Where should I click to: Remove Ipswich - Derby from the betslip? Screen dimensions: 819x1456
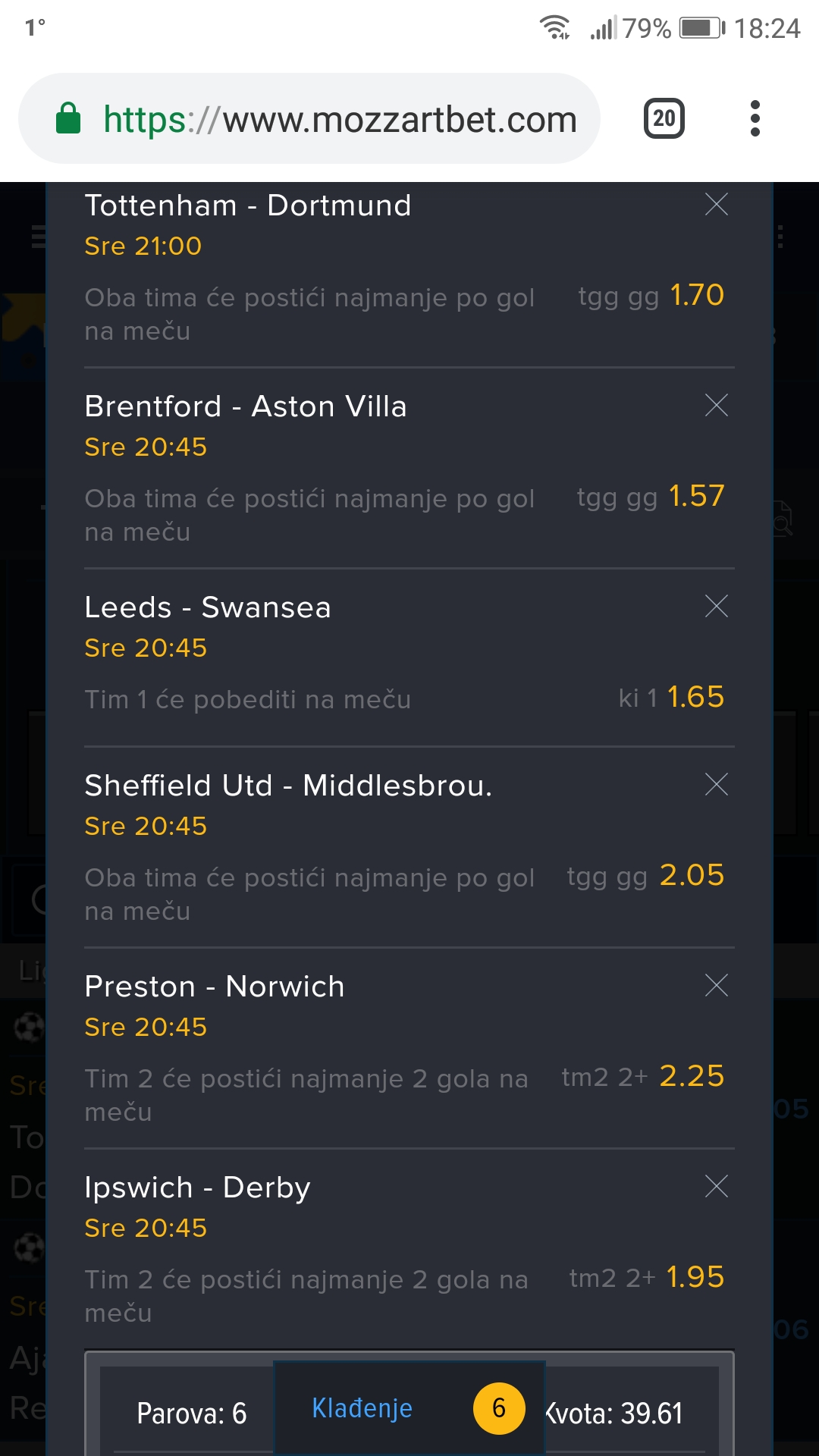717,1186
